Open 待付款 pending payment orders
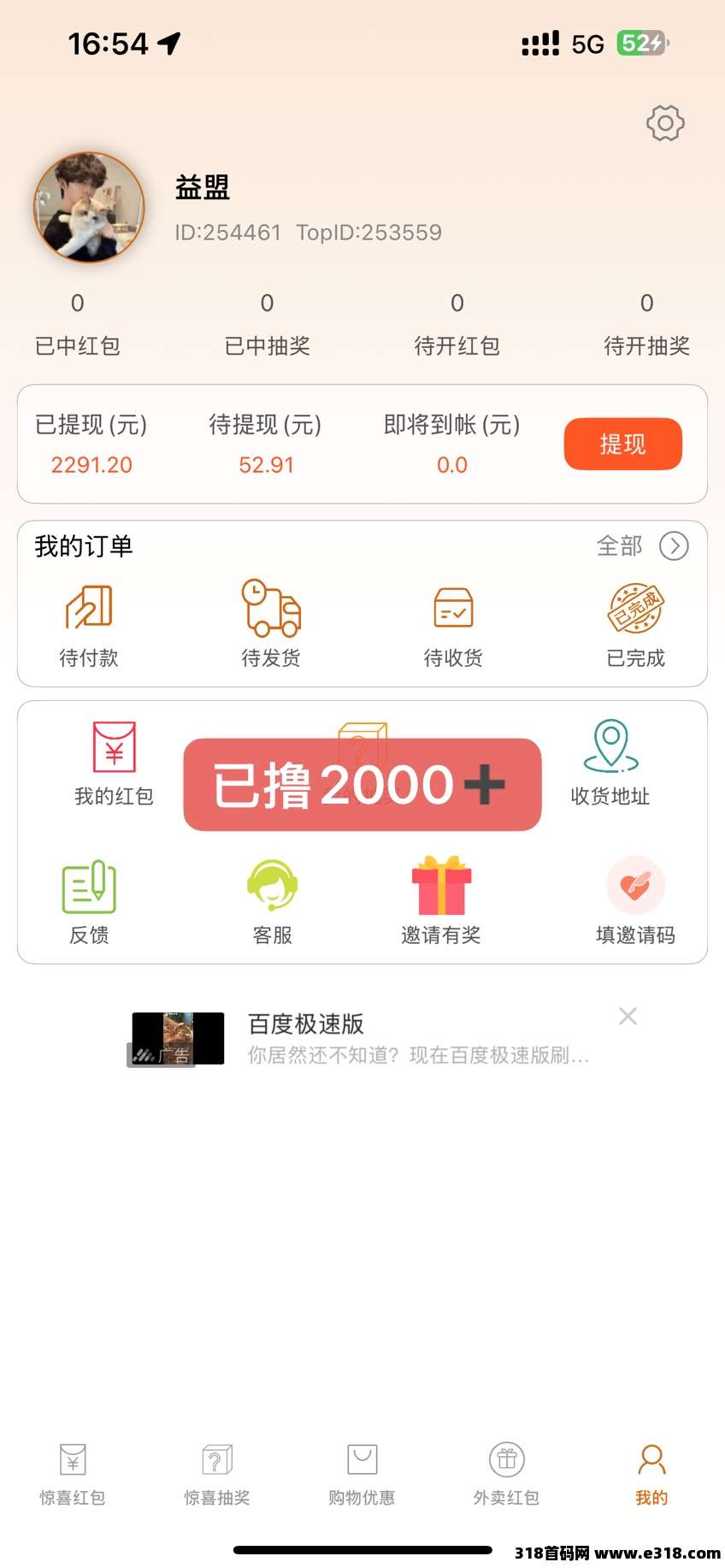 click(x=89, y=624)
